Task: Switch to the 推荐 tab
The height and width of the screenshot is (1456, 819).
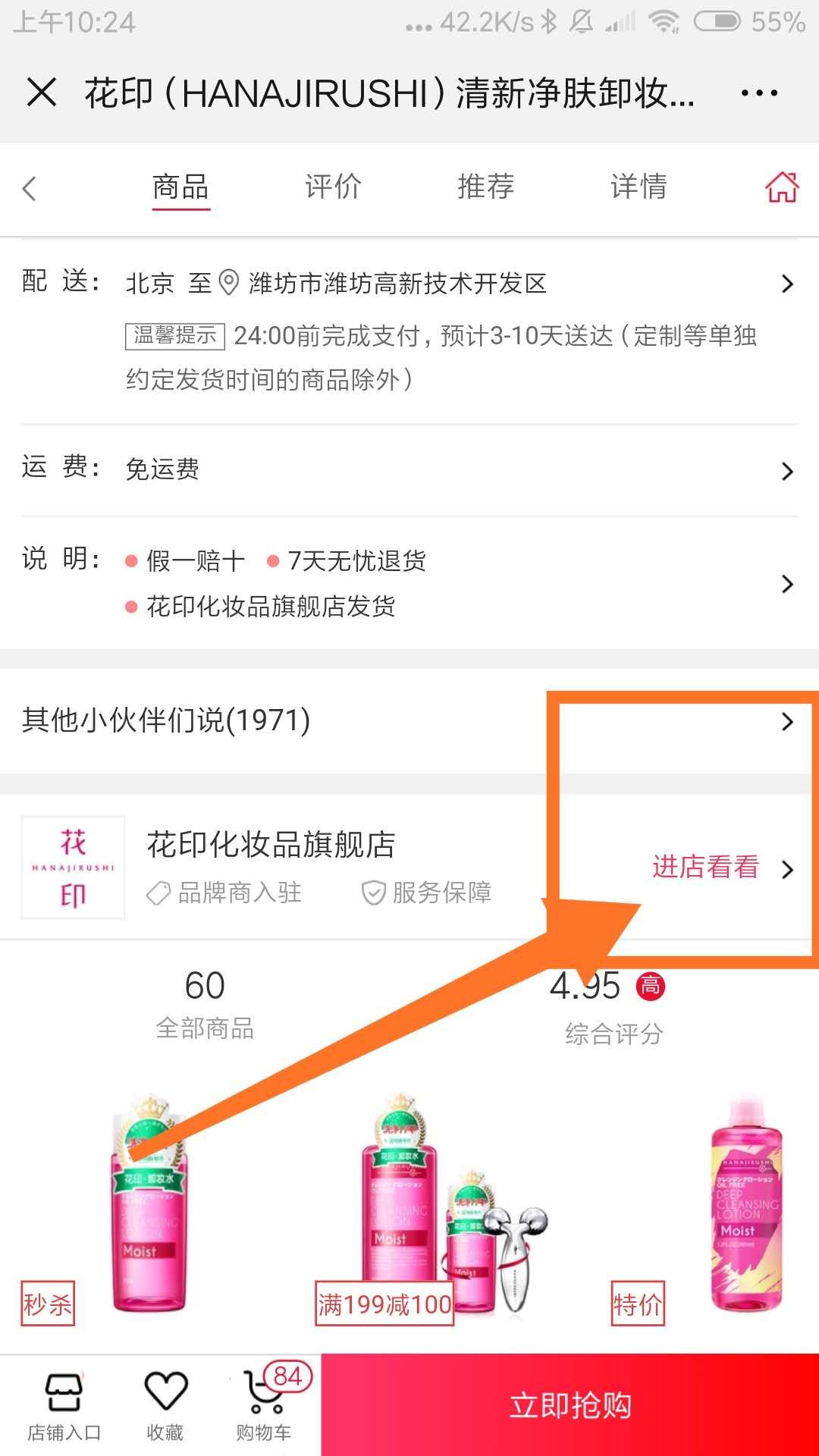Action: point(486,187)
